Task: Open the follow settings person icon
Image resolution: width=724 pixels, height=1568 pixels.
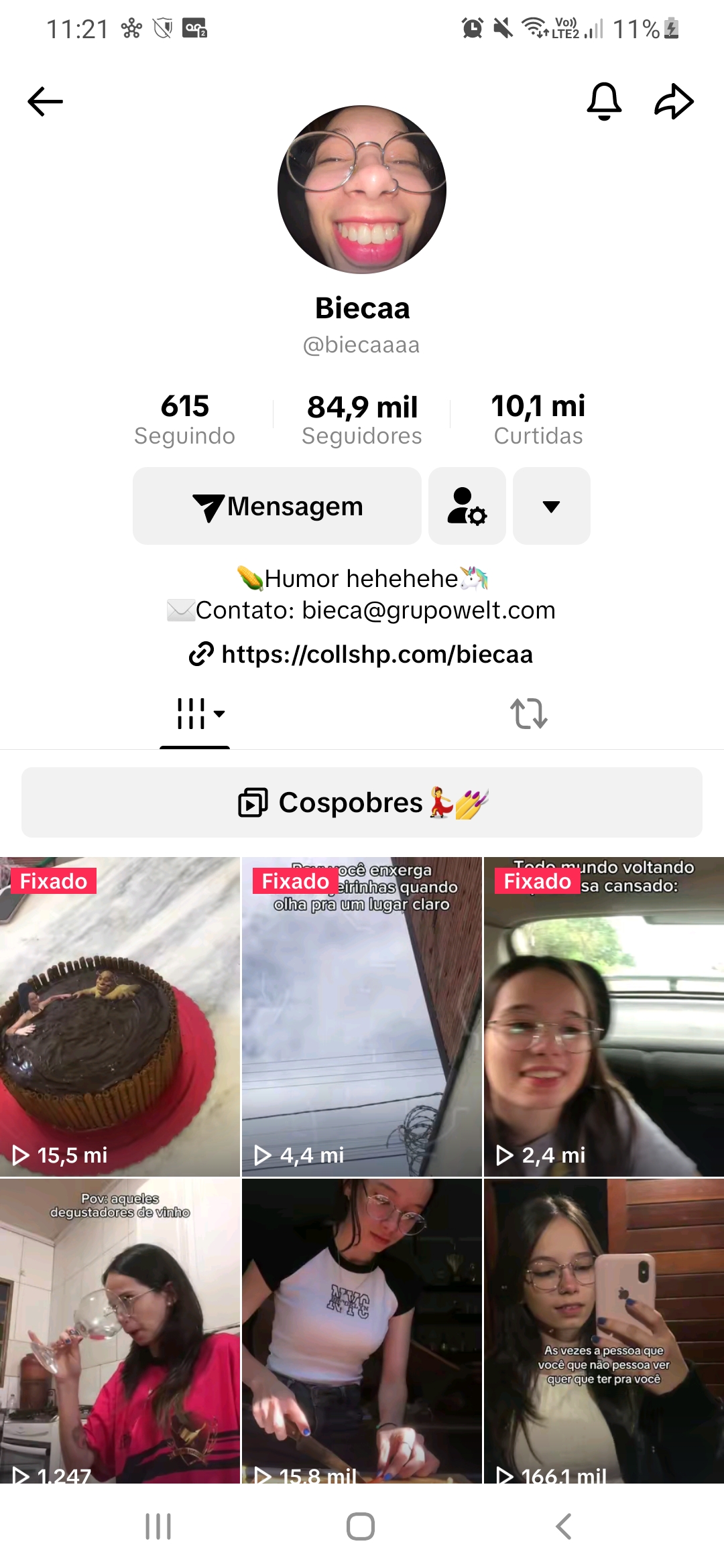Action: pos(467,506)
